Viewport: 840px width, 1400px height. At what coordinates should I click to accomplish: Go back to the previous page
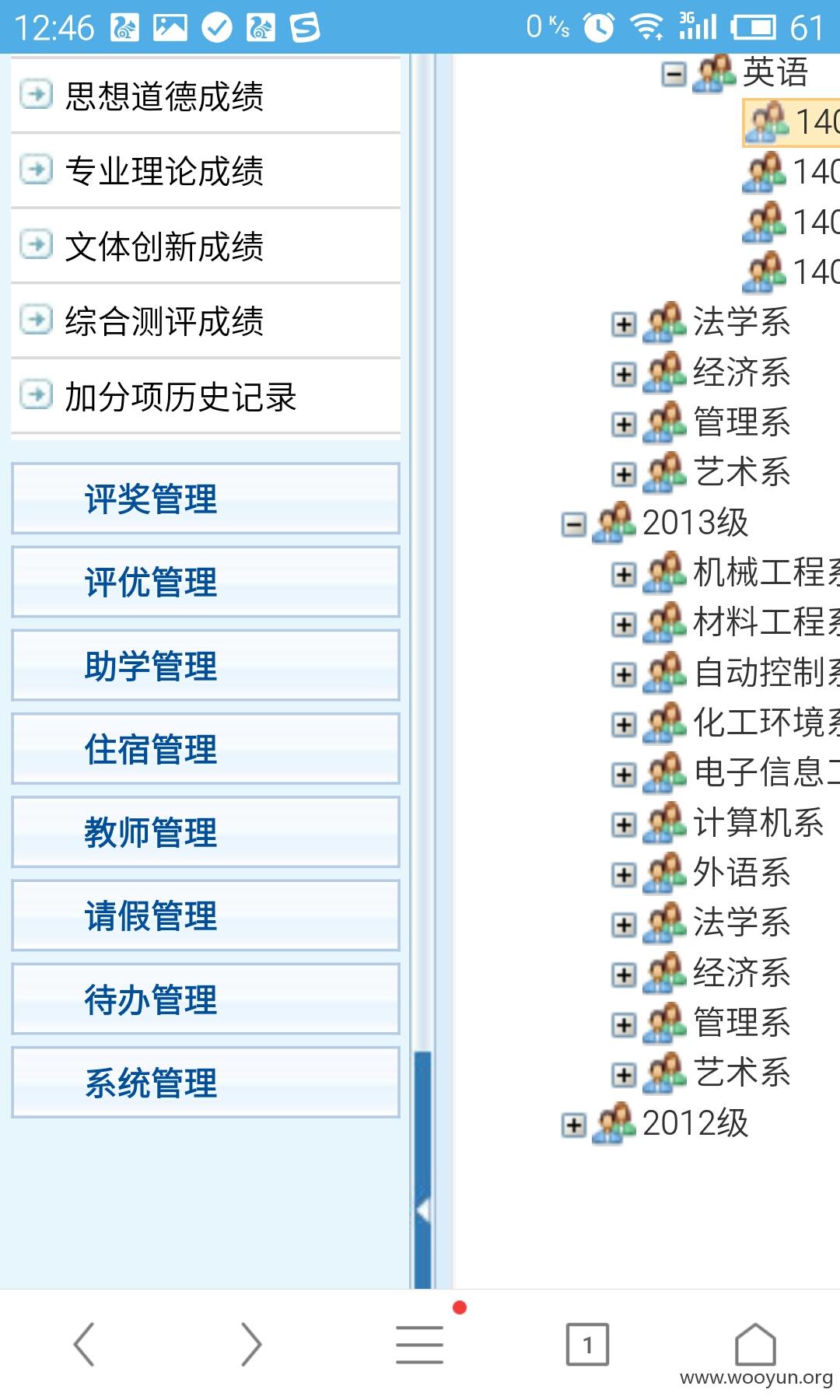[x=84, y=1344]
